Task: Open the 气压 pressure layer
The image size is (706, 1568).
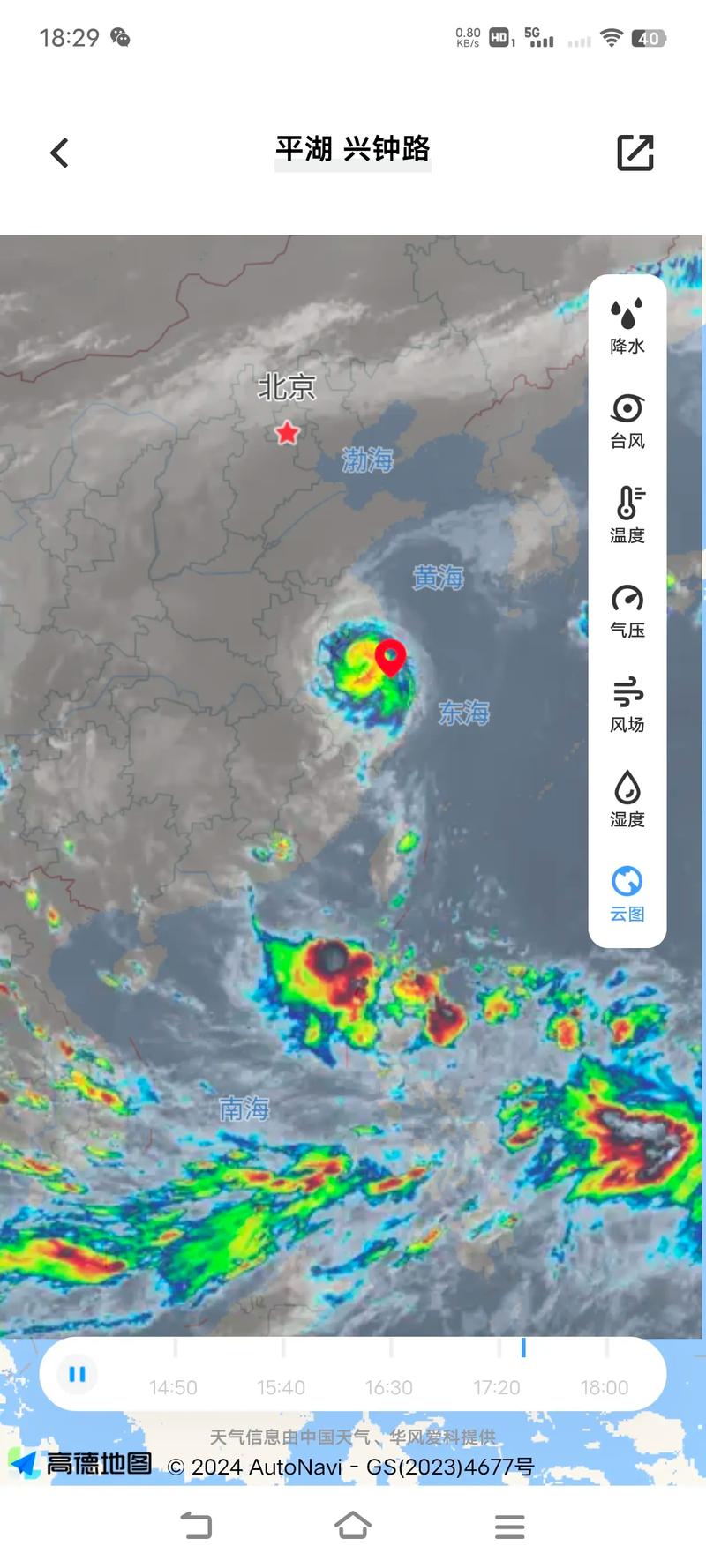Action: 627,610
